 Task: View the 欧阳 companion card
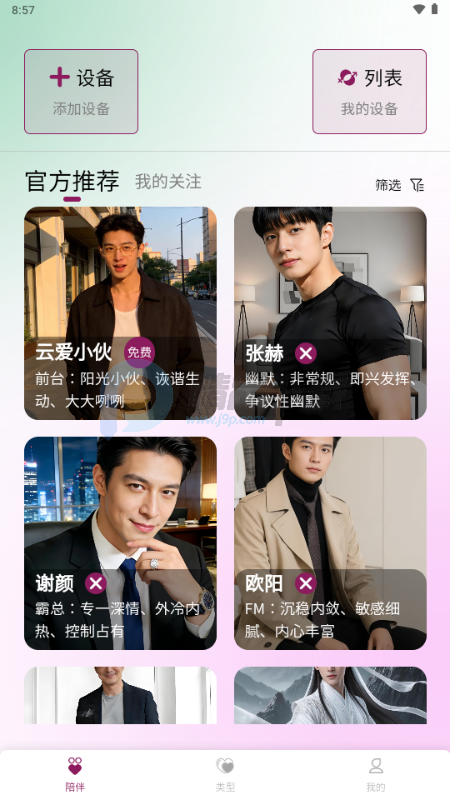tap(330, 543)
